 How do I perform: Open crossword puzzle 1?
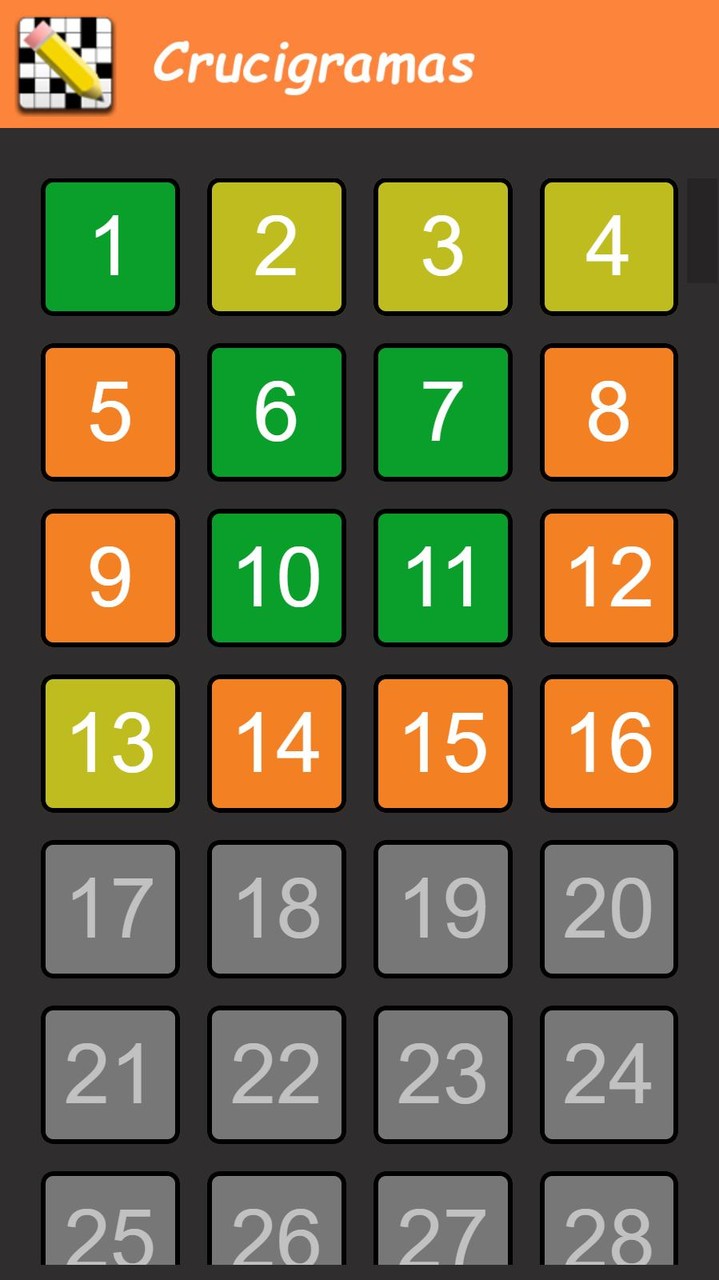[x=110, y=246]
